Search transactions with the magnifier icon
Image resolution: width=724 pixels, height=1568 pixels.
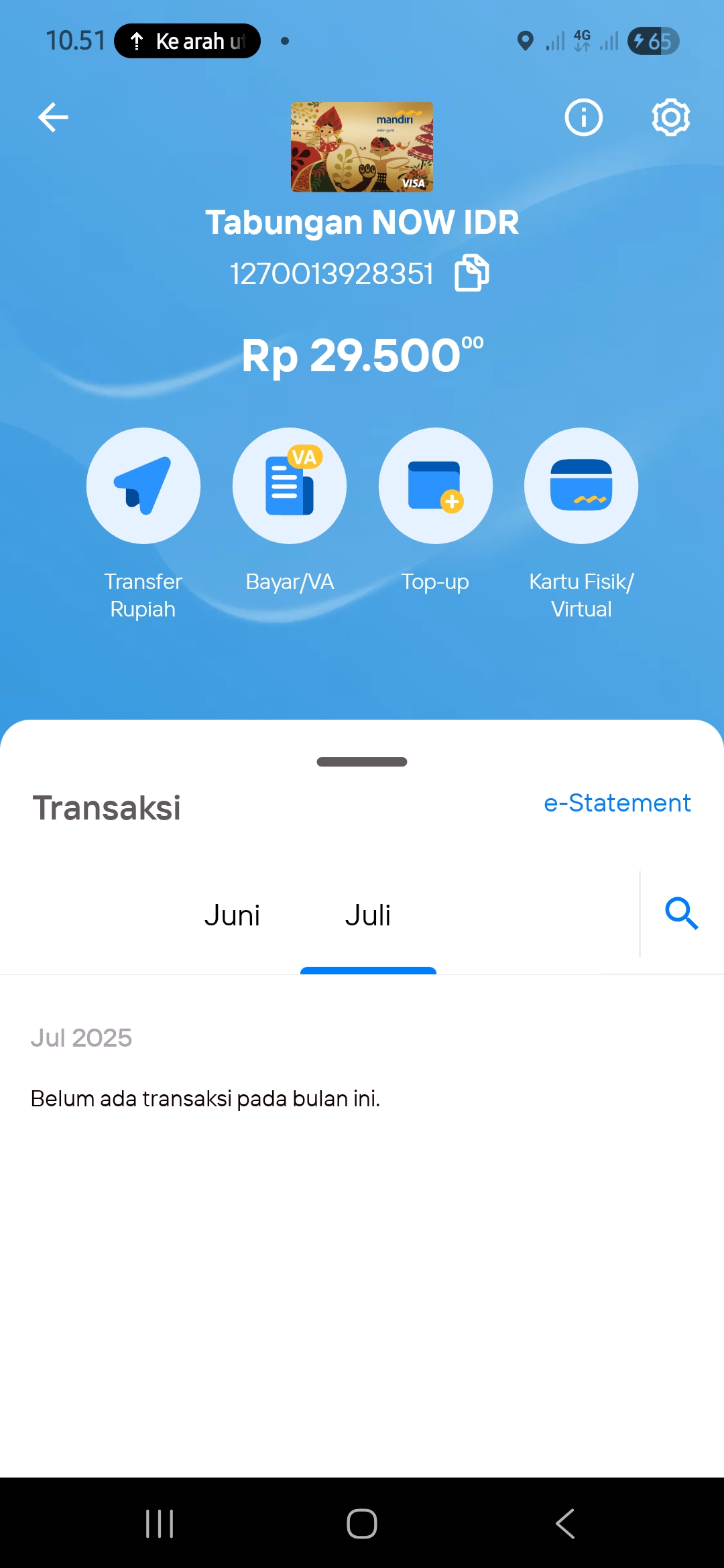click(682, 914)
